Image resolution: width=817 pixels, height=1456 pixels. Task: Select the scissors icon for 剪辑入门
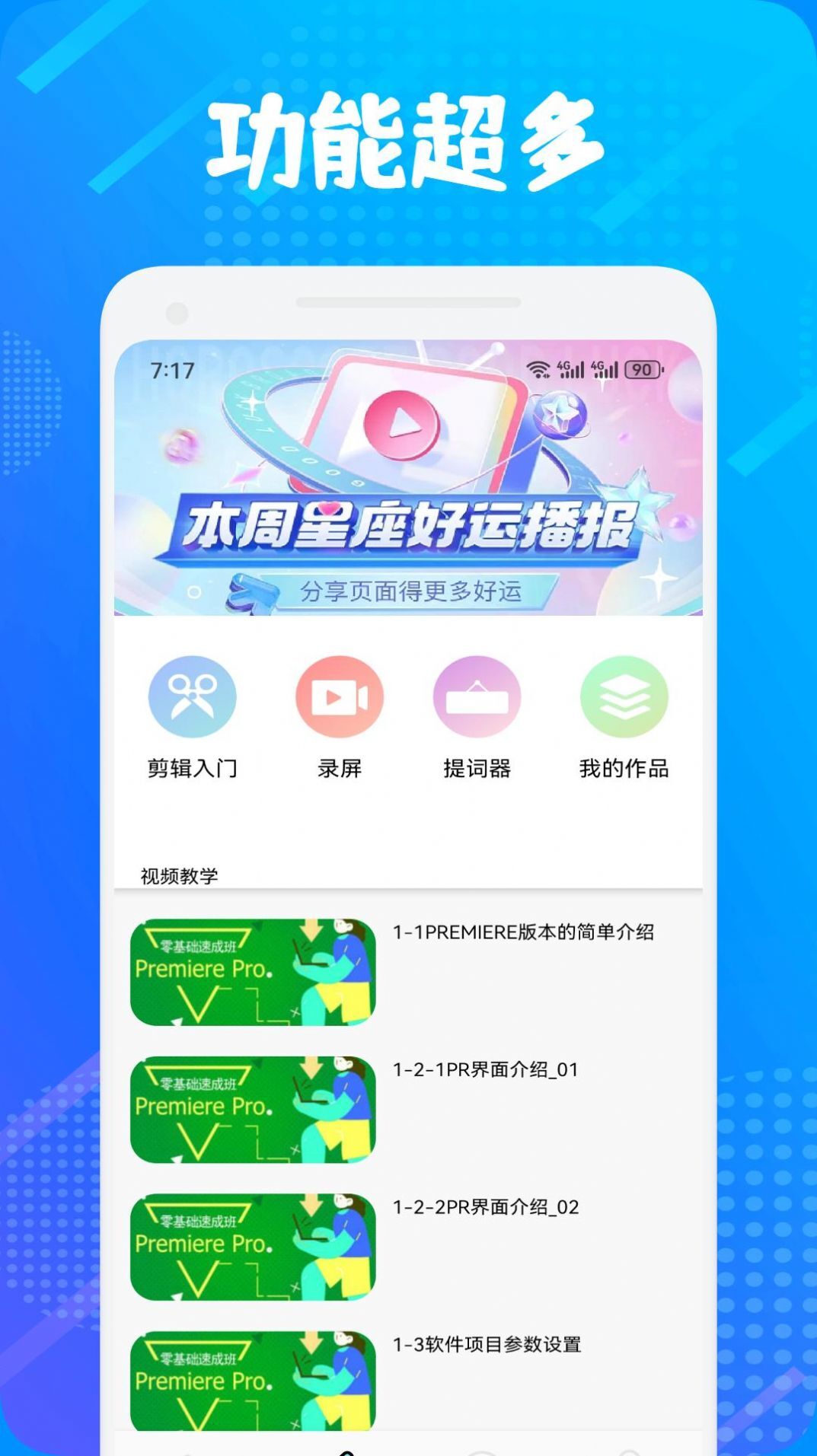pos(193,696)
